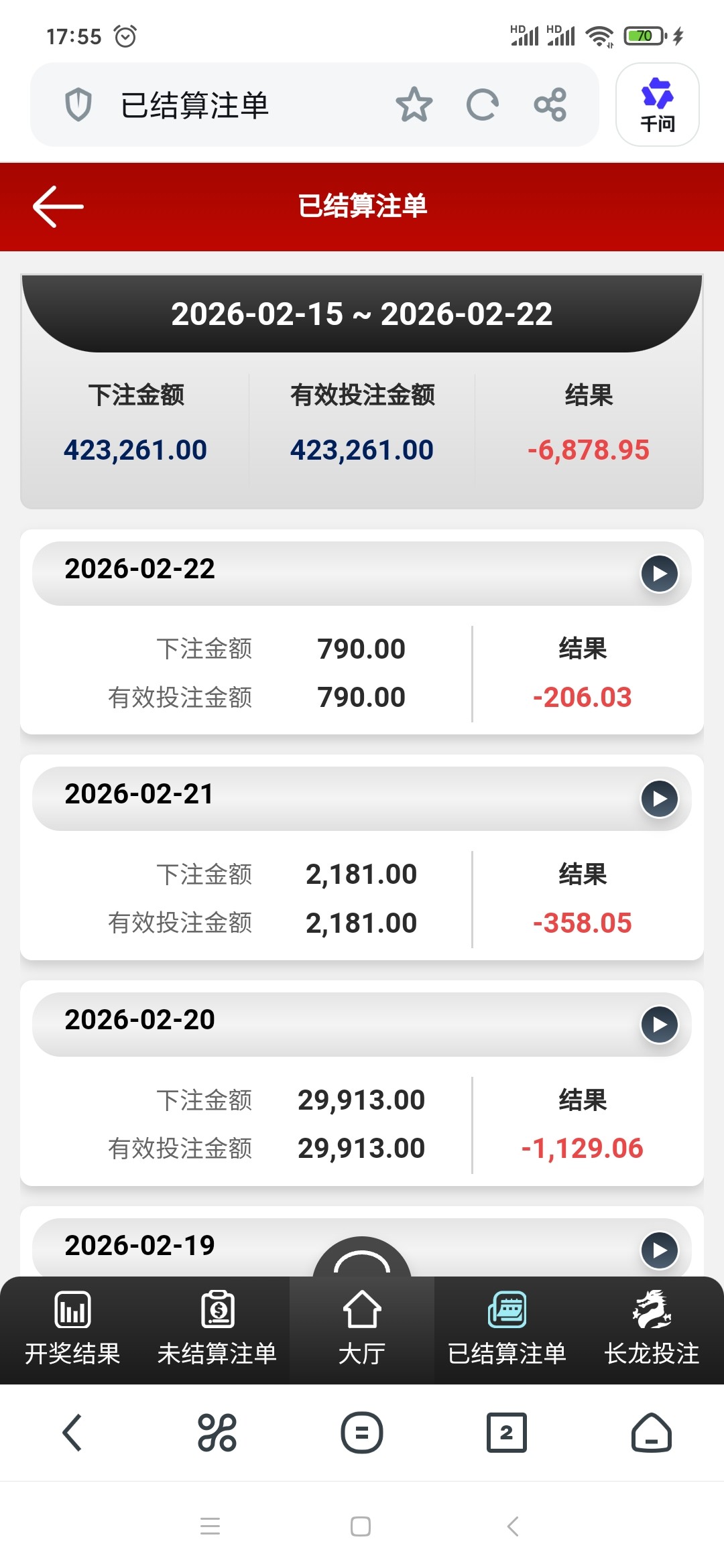Viewport: 724px width, 1568px height.
Task: Share this page
Action: (x=550, y=105)
